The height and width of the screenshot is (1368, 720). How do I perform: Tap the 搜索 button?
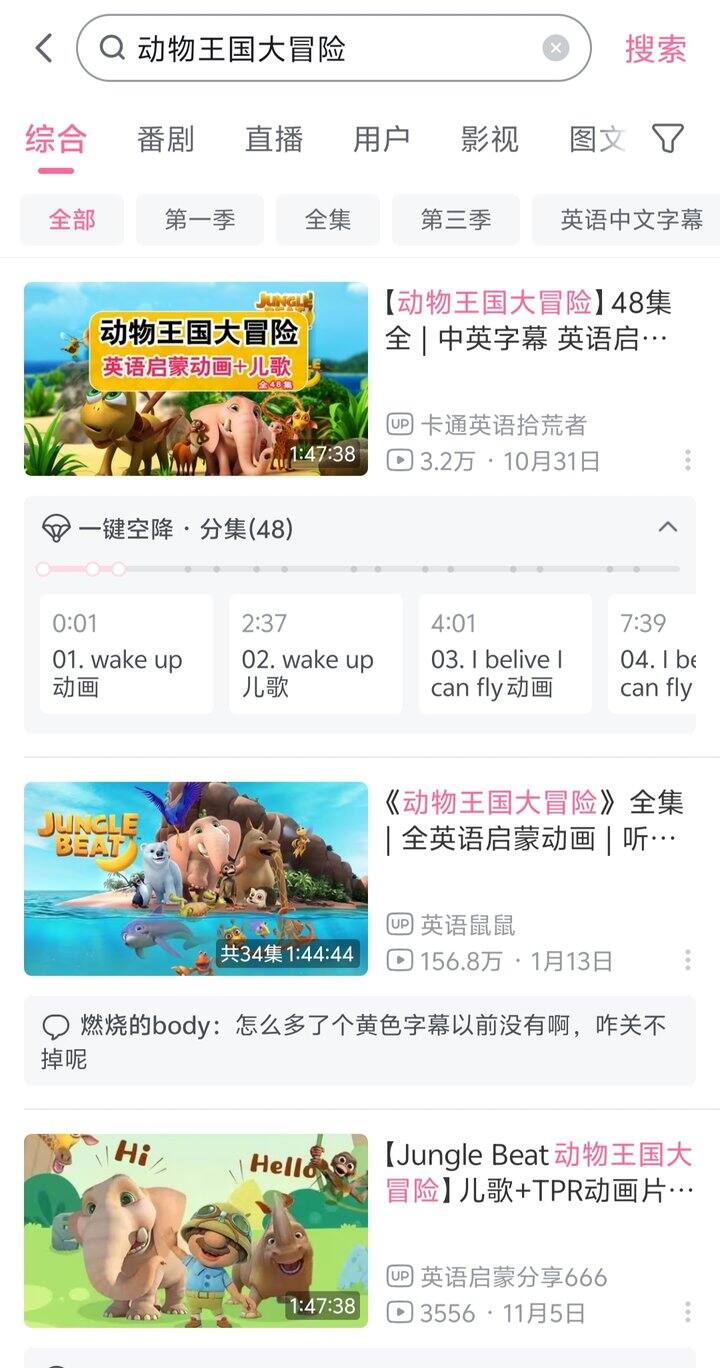(656, 49)
